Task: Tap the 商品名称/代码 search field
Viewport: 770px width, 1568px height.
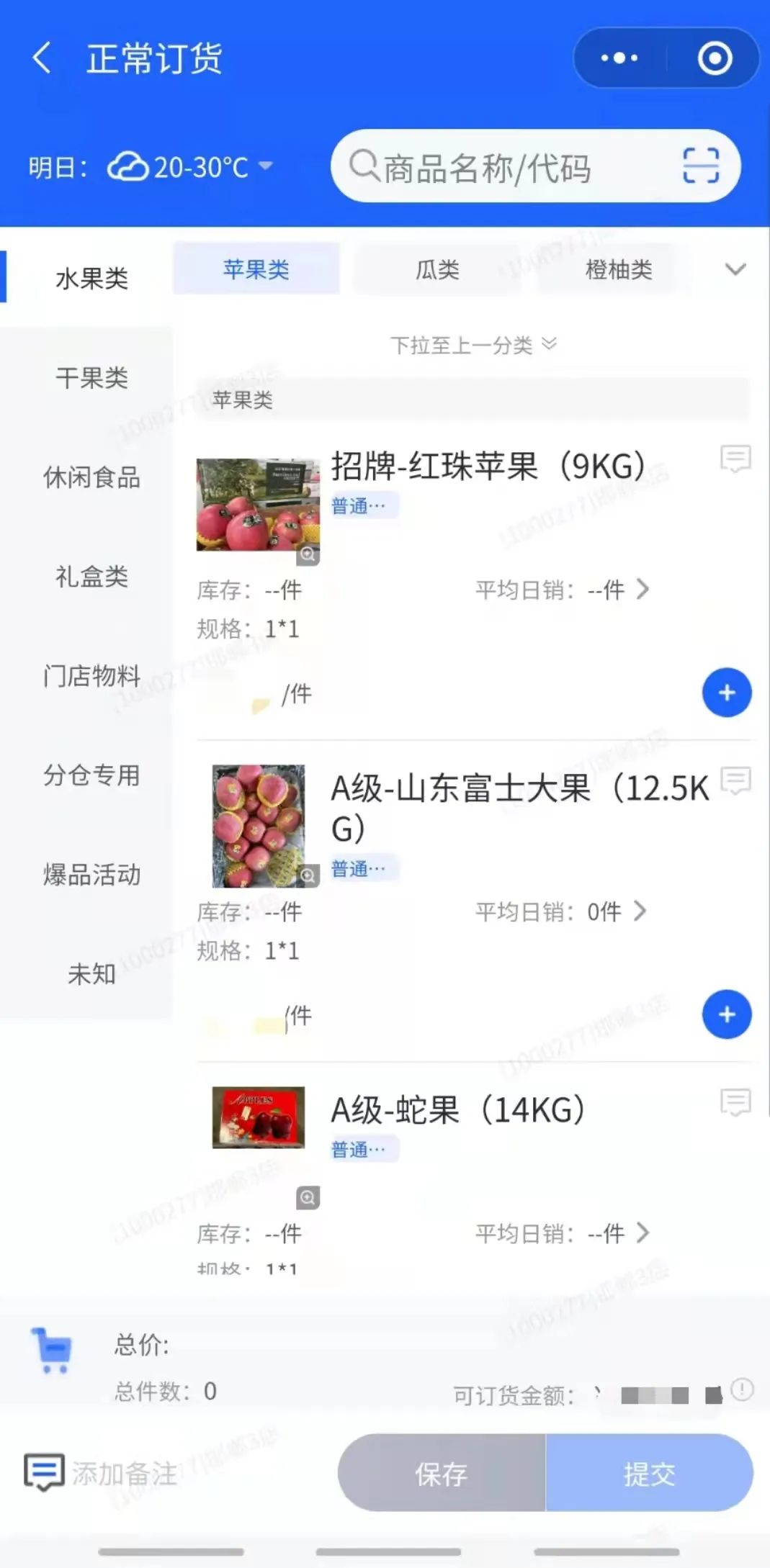Action: 504,168
